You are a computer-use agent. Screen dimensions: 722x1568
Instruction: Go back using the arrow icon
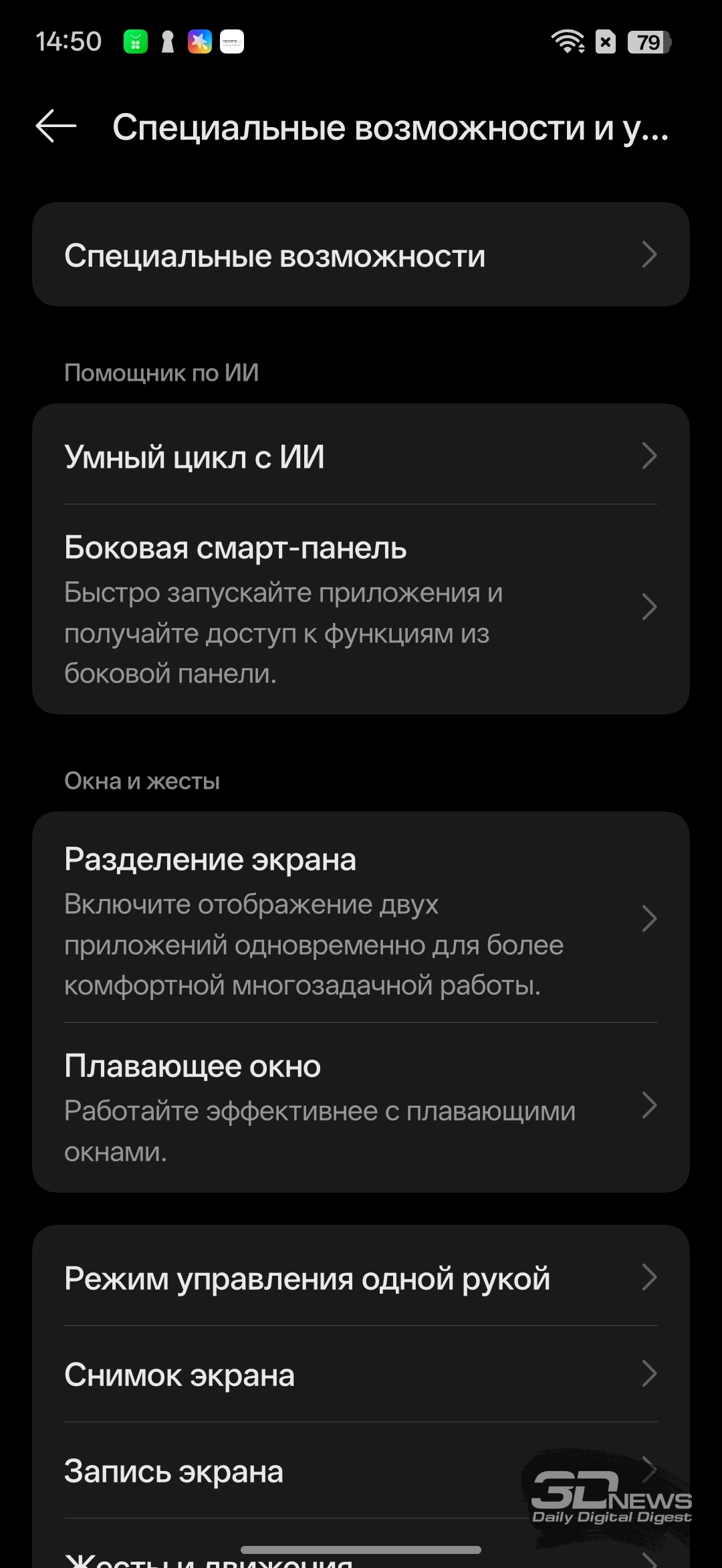point(56,126)
